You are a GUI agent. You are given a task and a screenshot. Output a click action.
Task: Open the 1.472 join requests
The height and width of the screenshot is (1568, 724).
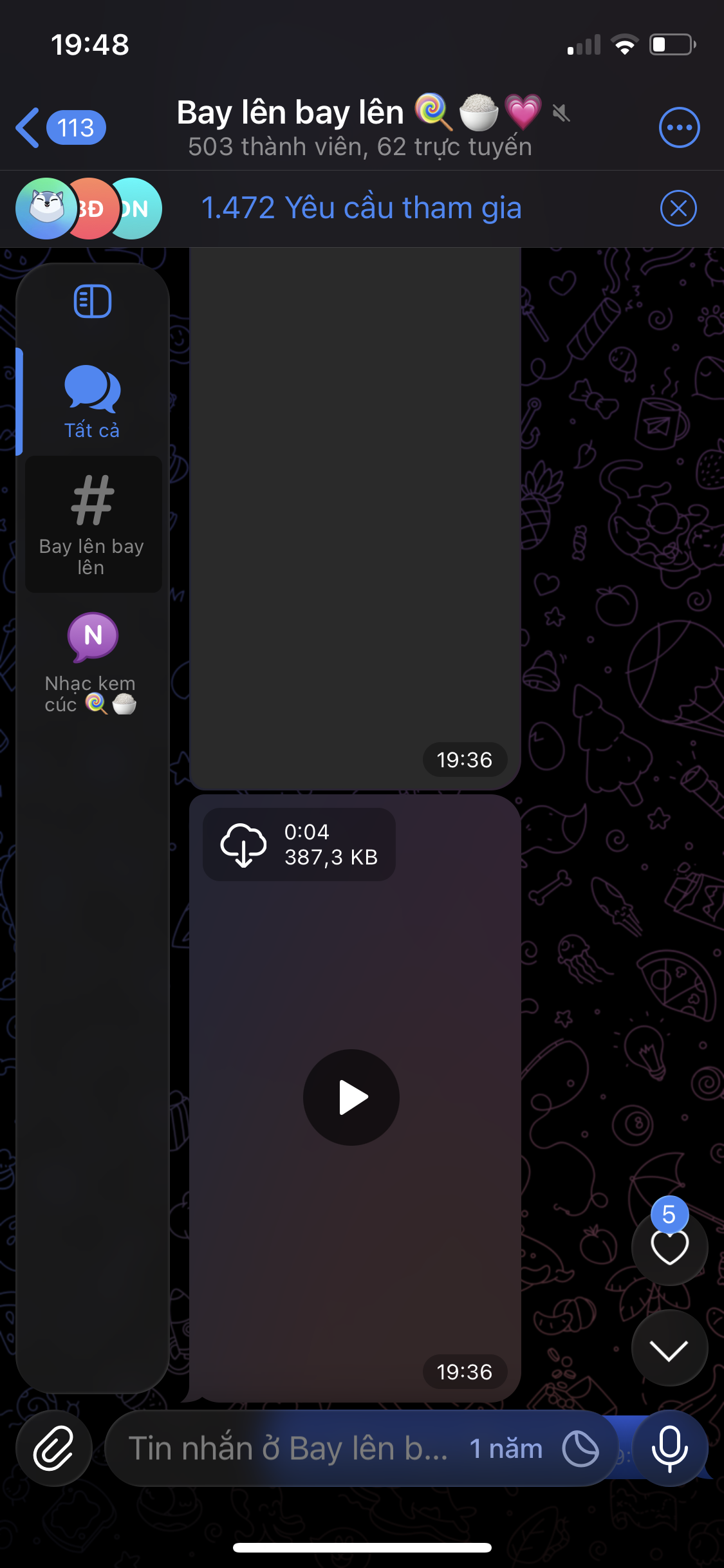pos(360,209)
